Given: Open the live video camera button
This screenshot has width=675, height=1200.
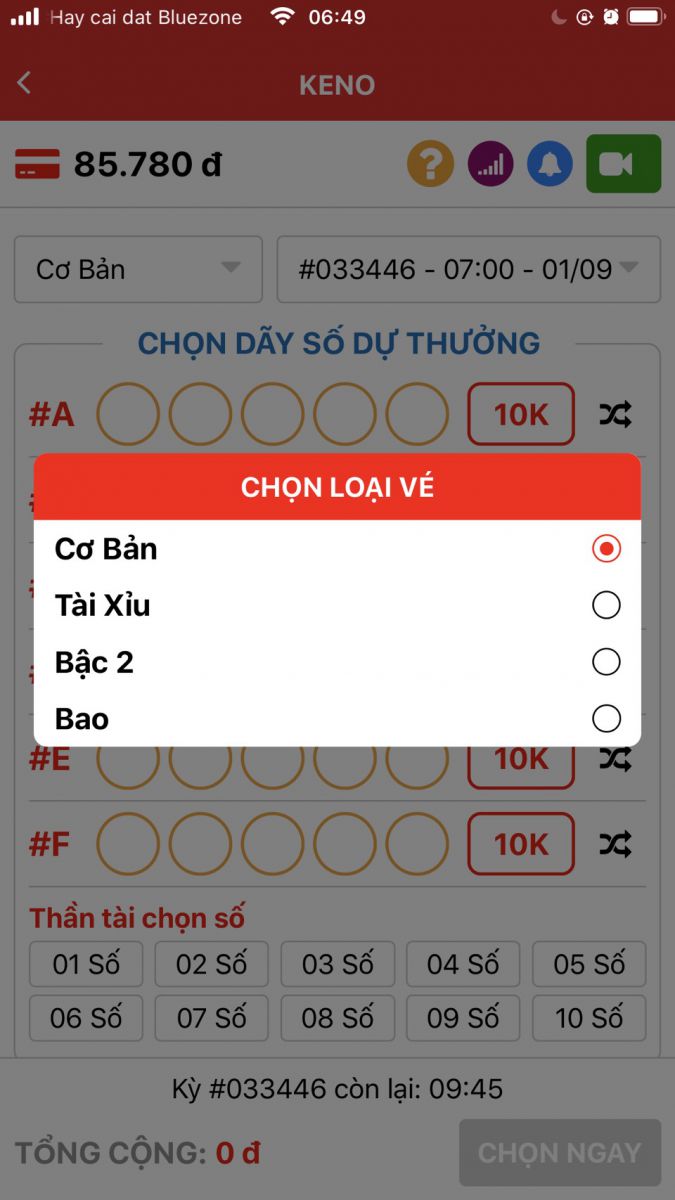Looking at the screenshot, I should (x=623, y=164).
